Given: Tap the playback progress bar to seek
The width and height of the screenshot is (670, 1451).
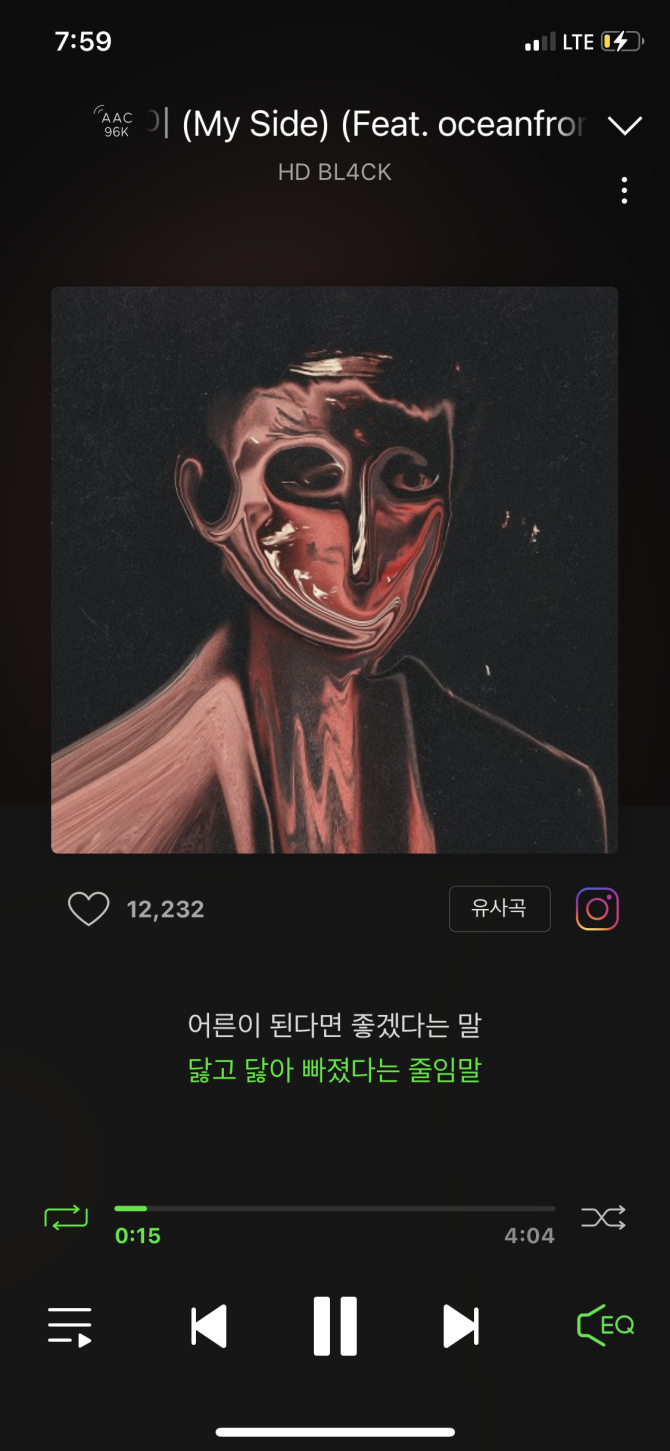Looking at the screenshot, I should [334, 1209].
